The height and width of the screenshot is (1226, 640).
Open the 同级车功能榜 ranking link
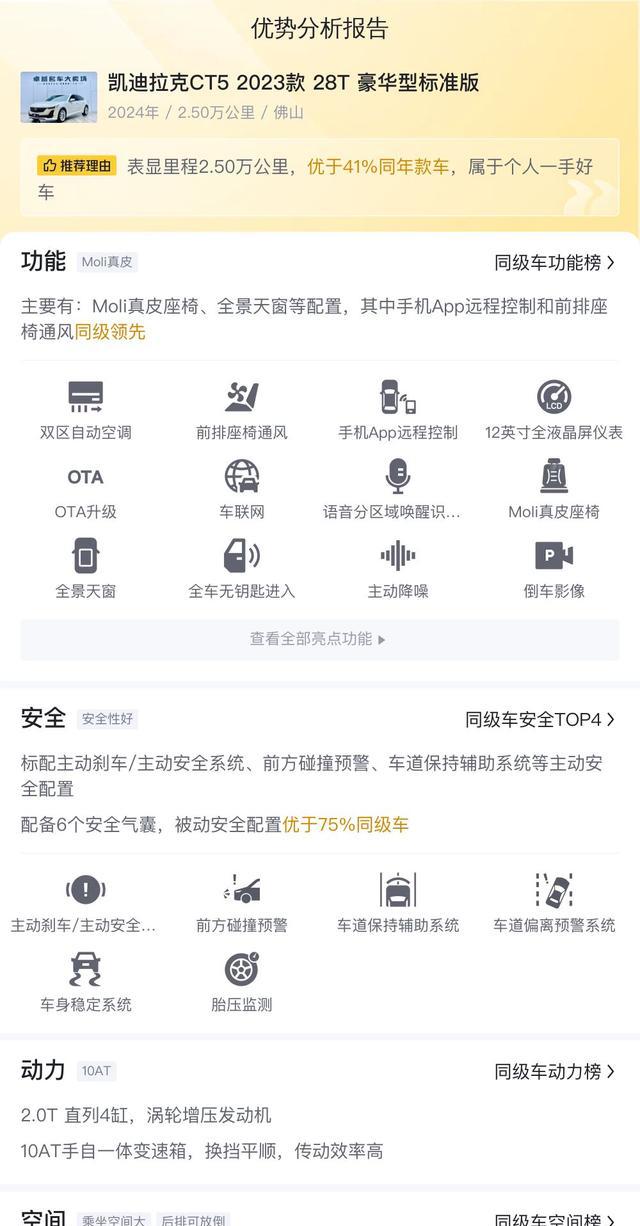click(555, 262)
